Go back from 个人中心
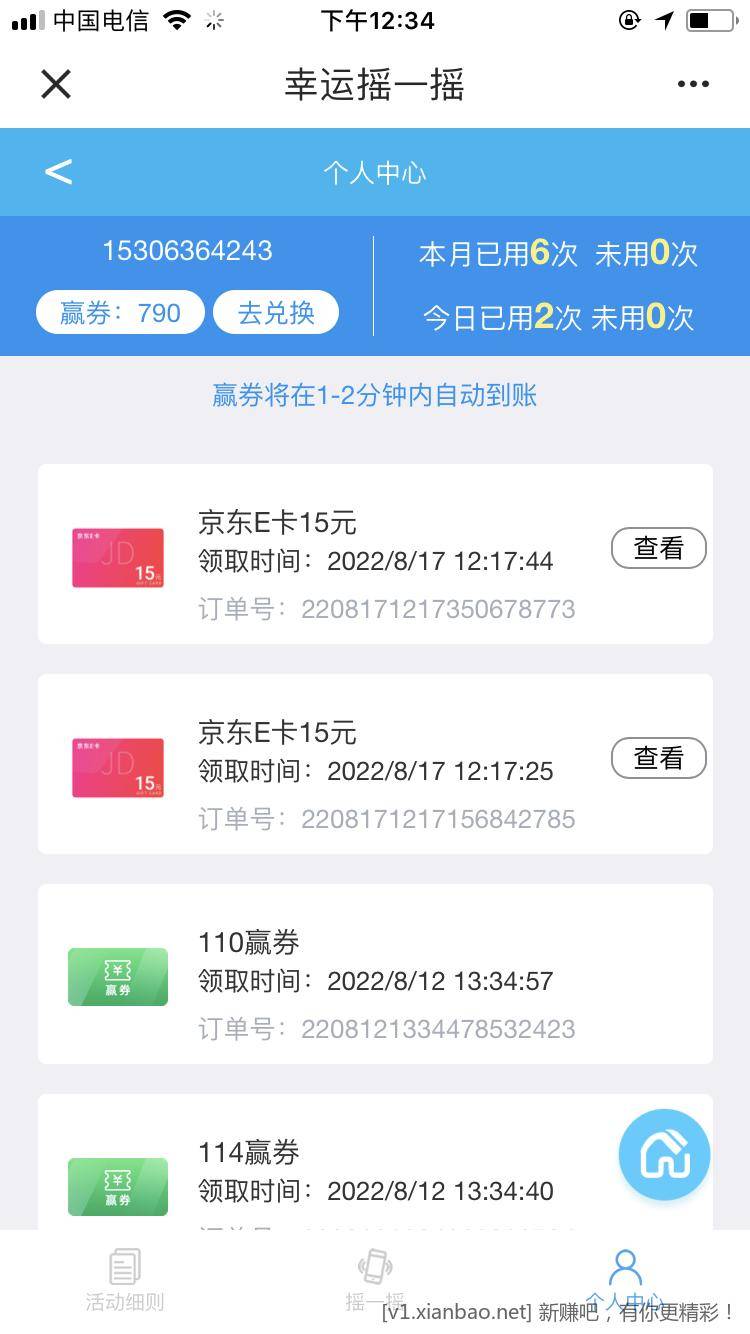Screen dimensions: 750x1334 pyautogui.click(x=59, y=172)
